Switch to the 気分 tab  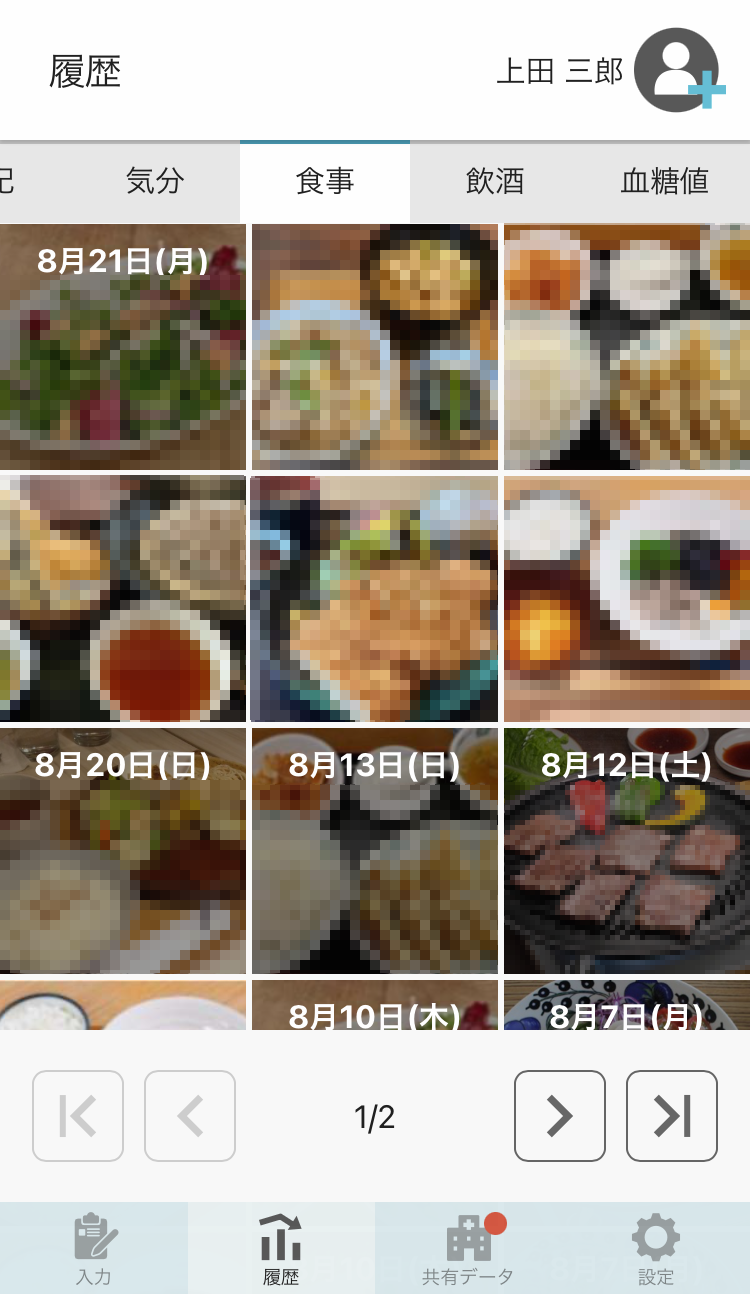pyautogui.click(x=155, y=181)
